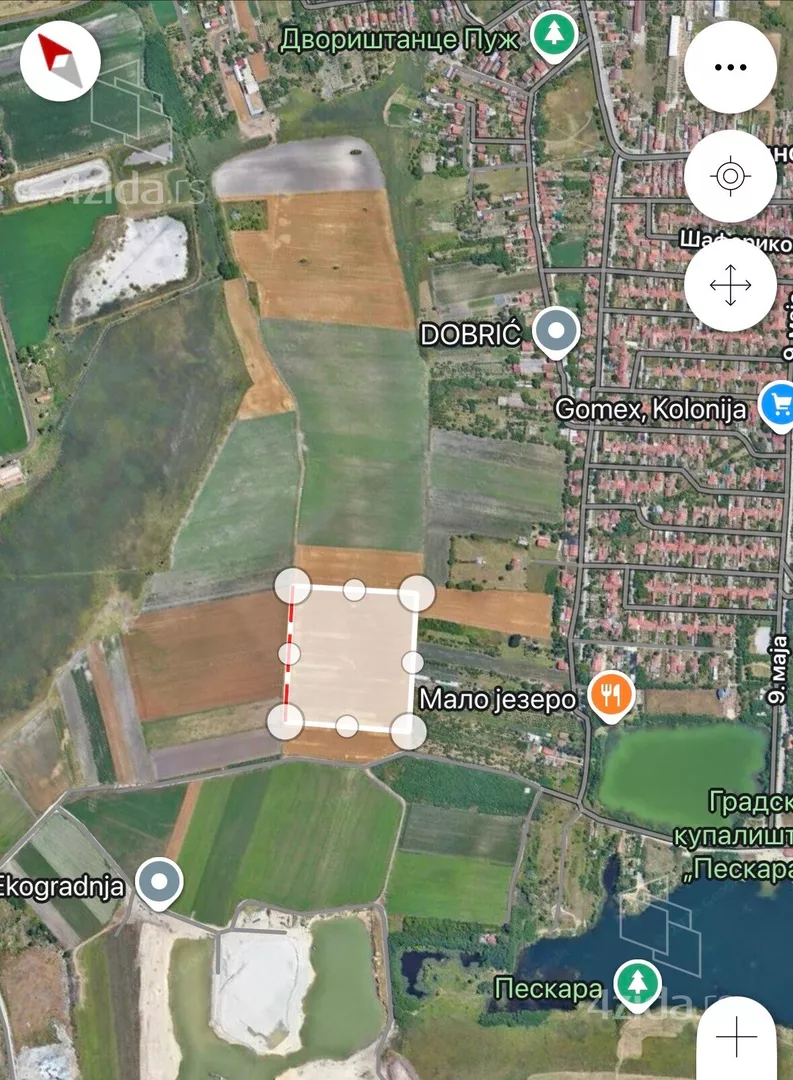Tap the compass to reset map orientation
Viewport: 793px width, 1080px height.
tap(60, 60)
